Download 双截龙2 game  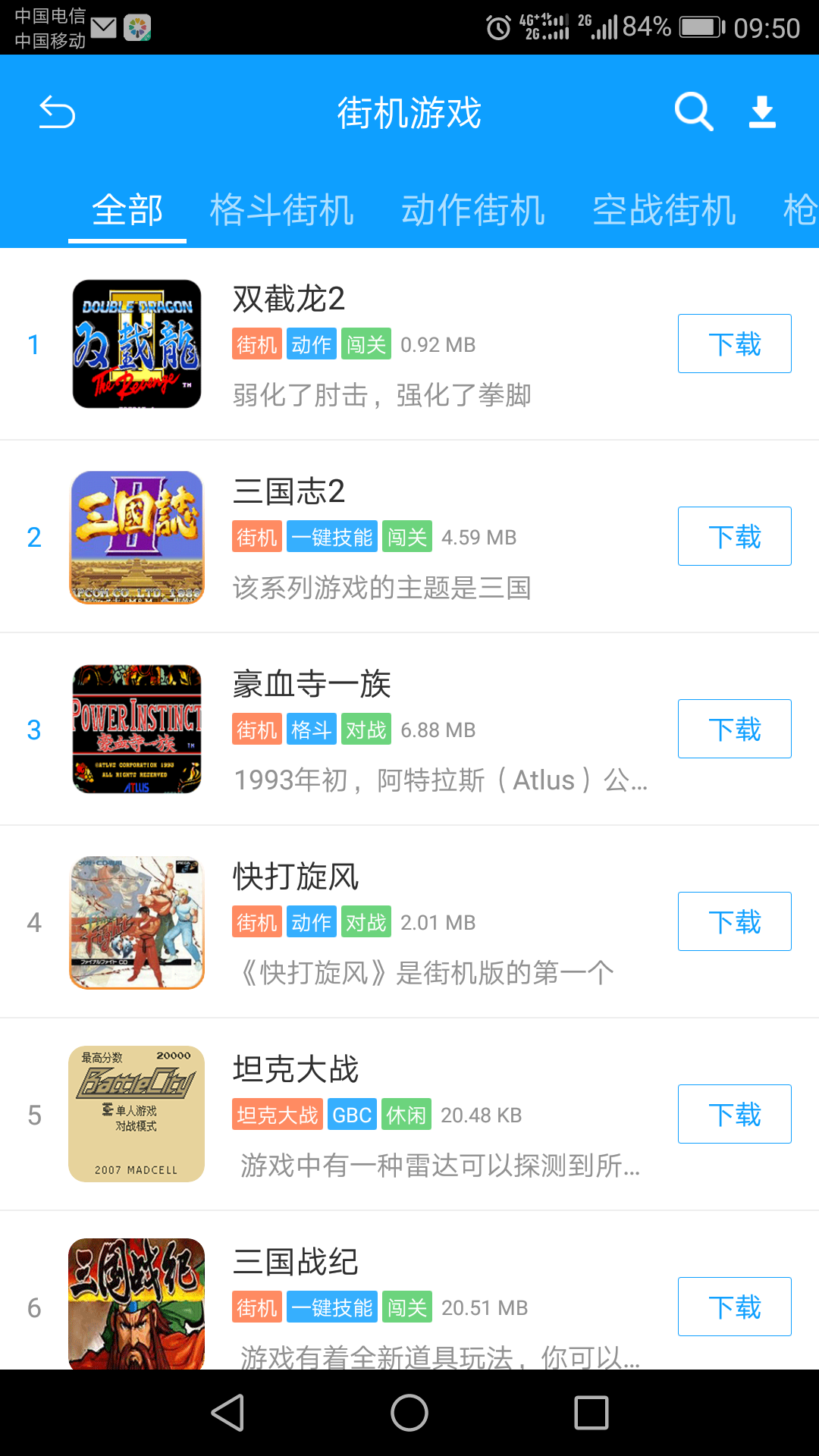(733, 343)
